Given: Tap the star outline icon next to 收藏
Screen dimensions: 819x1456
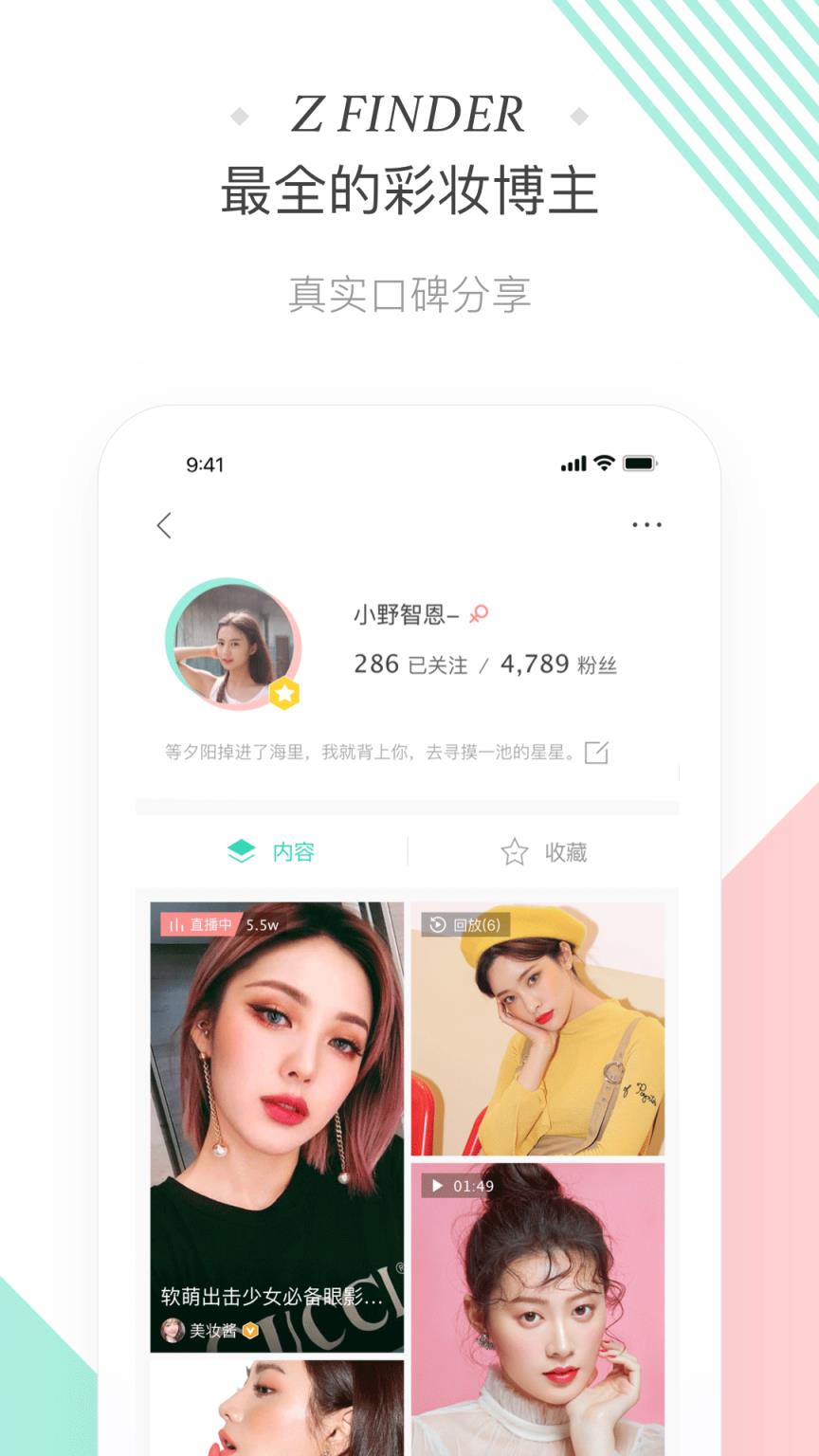Looking at the screenshot, I should [x=513, y=851].
